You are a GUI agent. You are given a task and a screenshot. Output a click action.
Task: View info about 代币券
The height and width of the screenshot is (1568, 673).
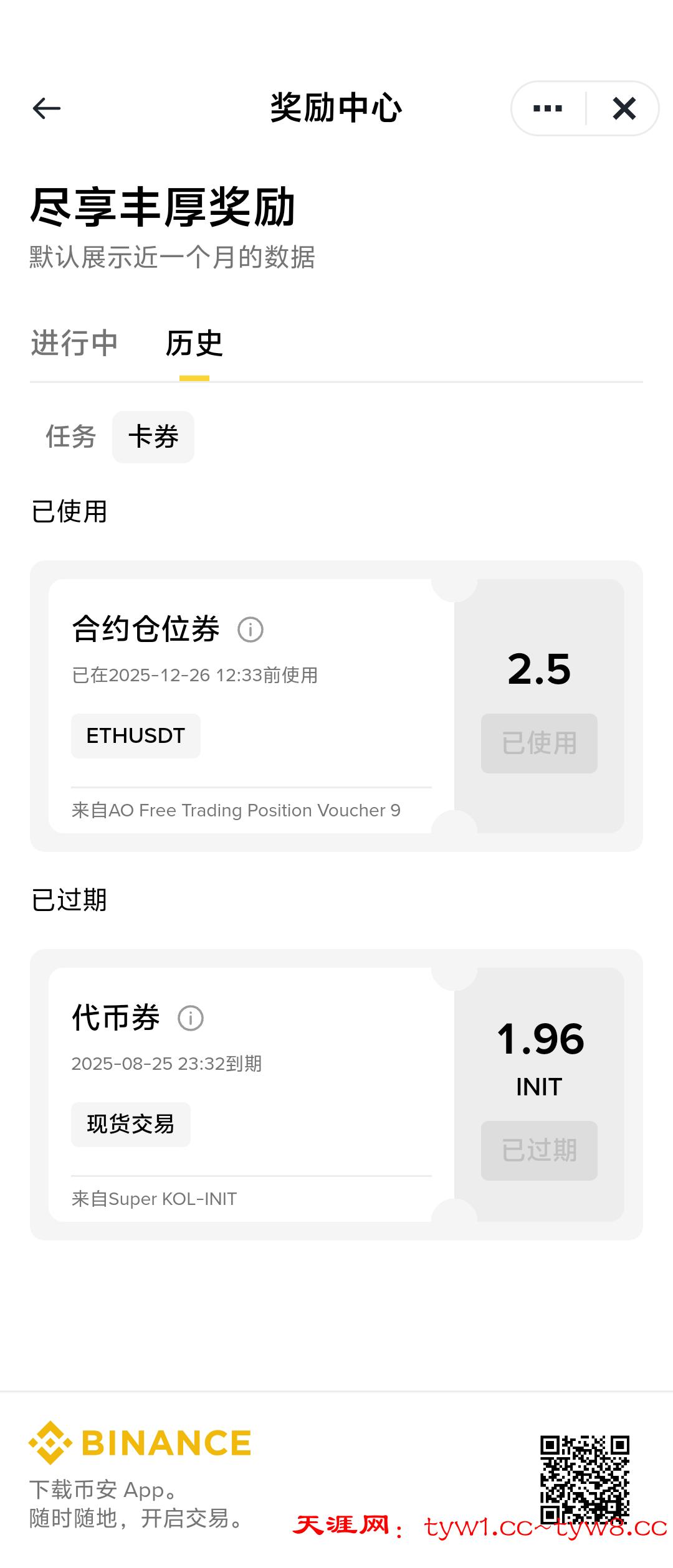pos(191,1018)
